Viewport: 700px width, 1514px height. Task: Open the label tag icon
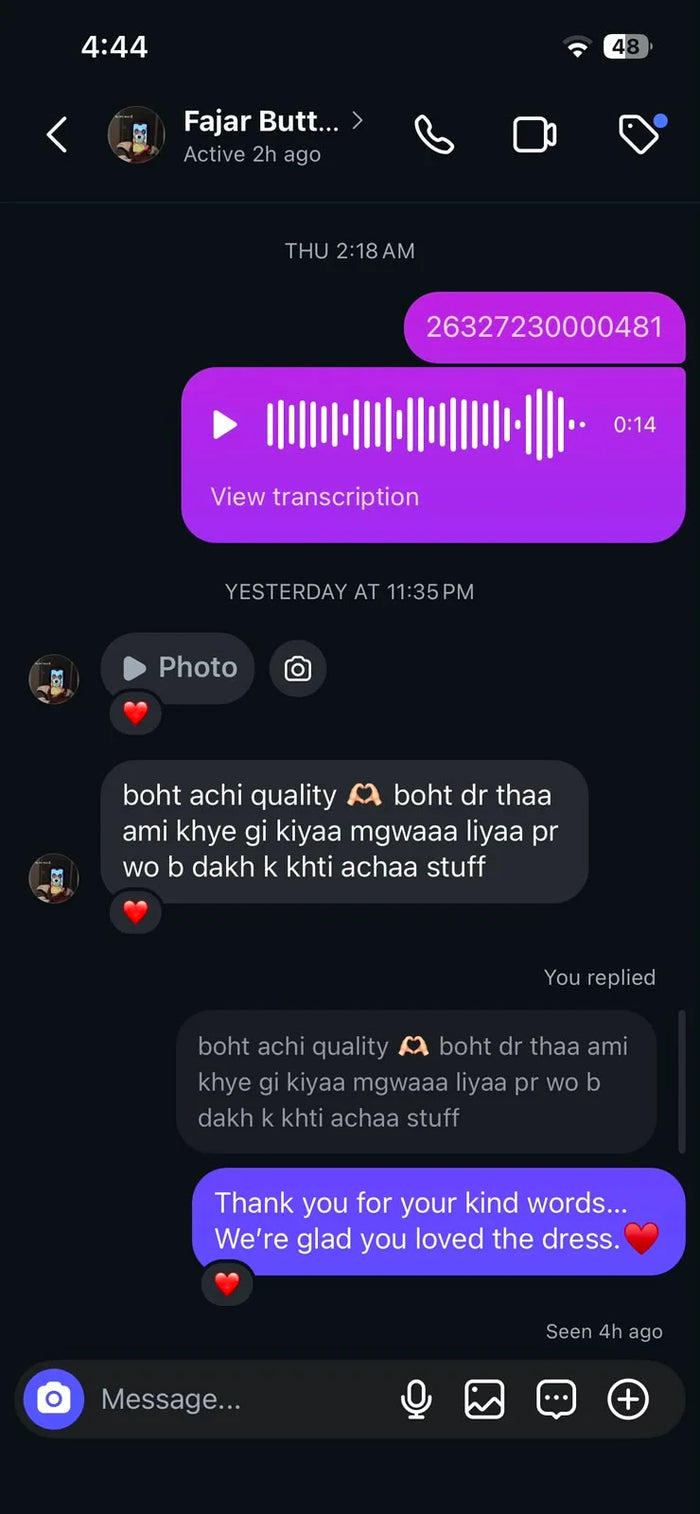click(640, 134)
